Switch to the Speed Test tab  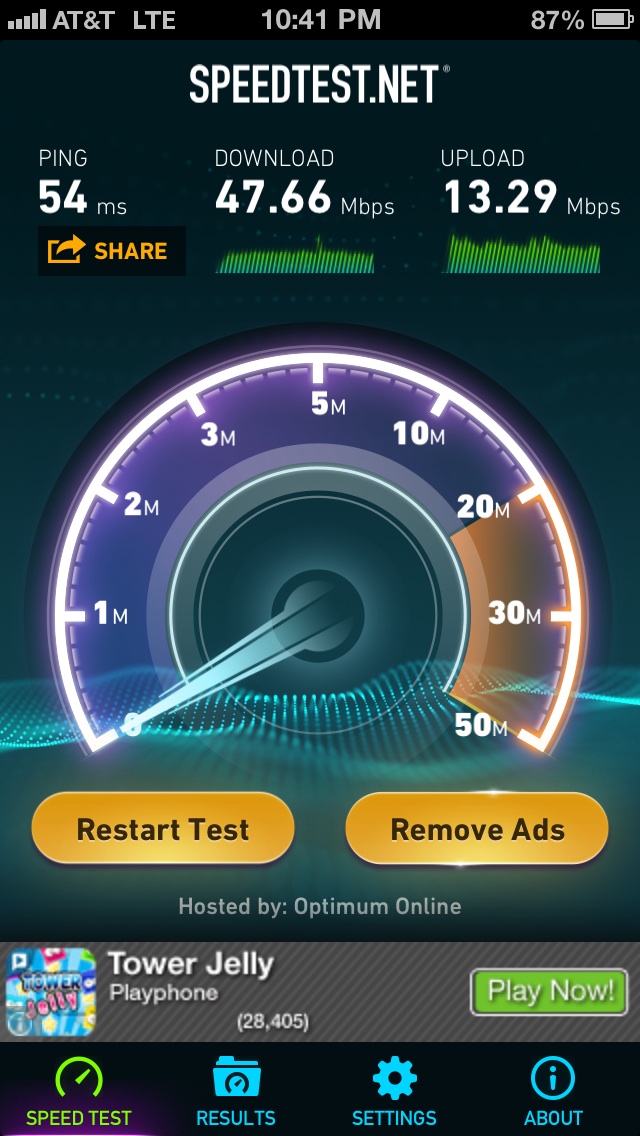point(79,1090)
